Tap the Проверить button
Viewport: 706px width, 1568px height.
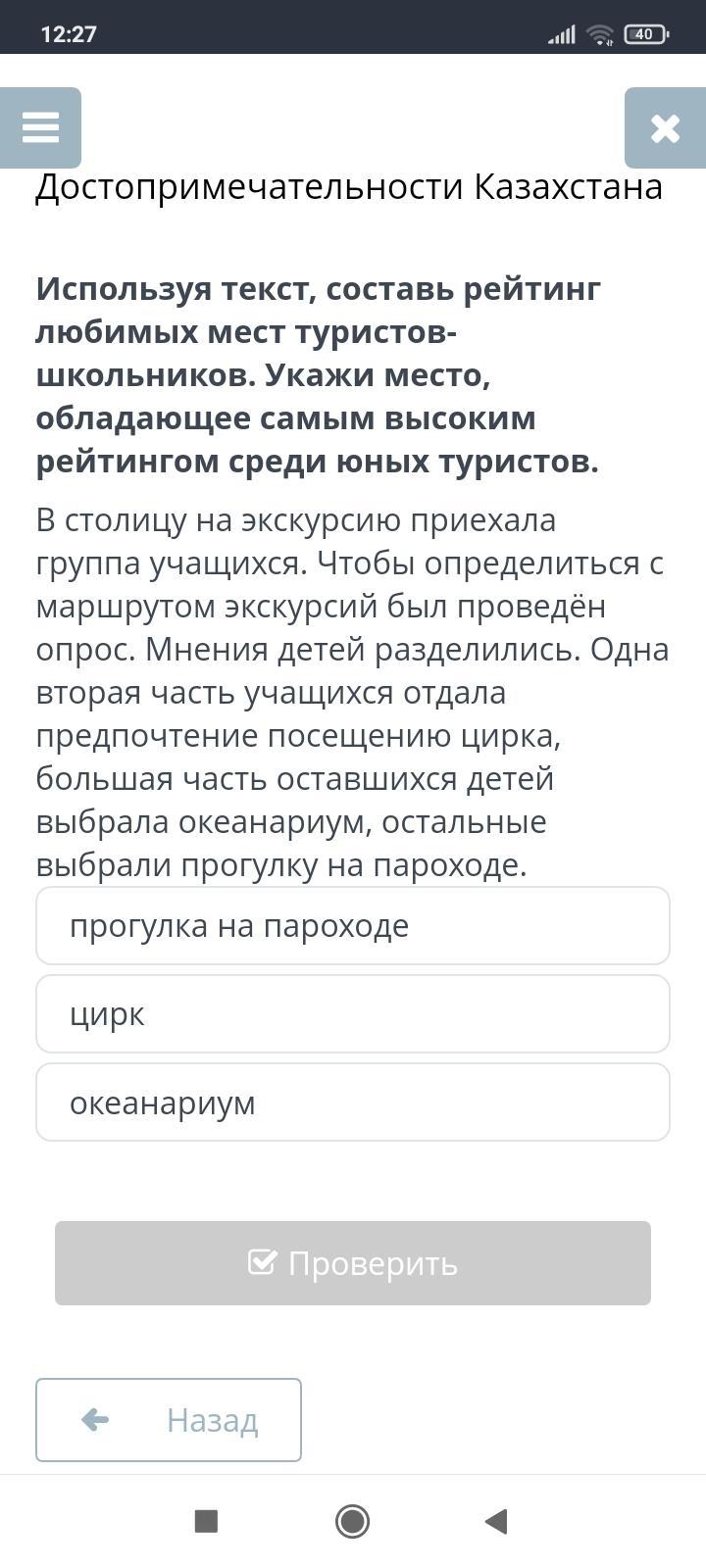click(x=353, y=1263)
